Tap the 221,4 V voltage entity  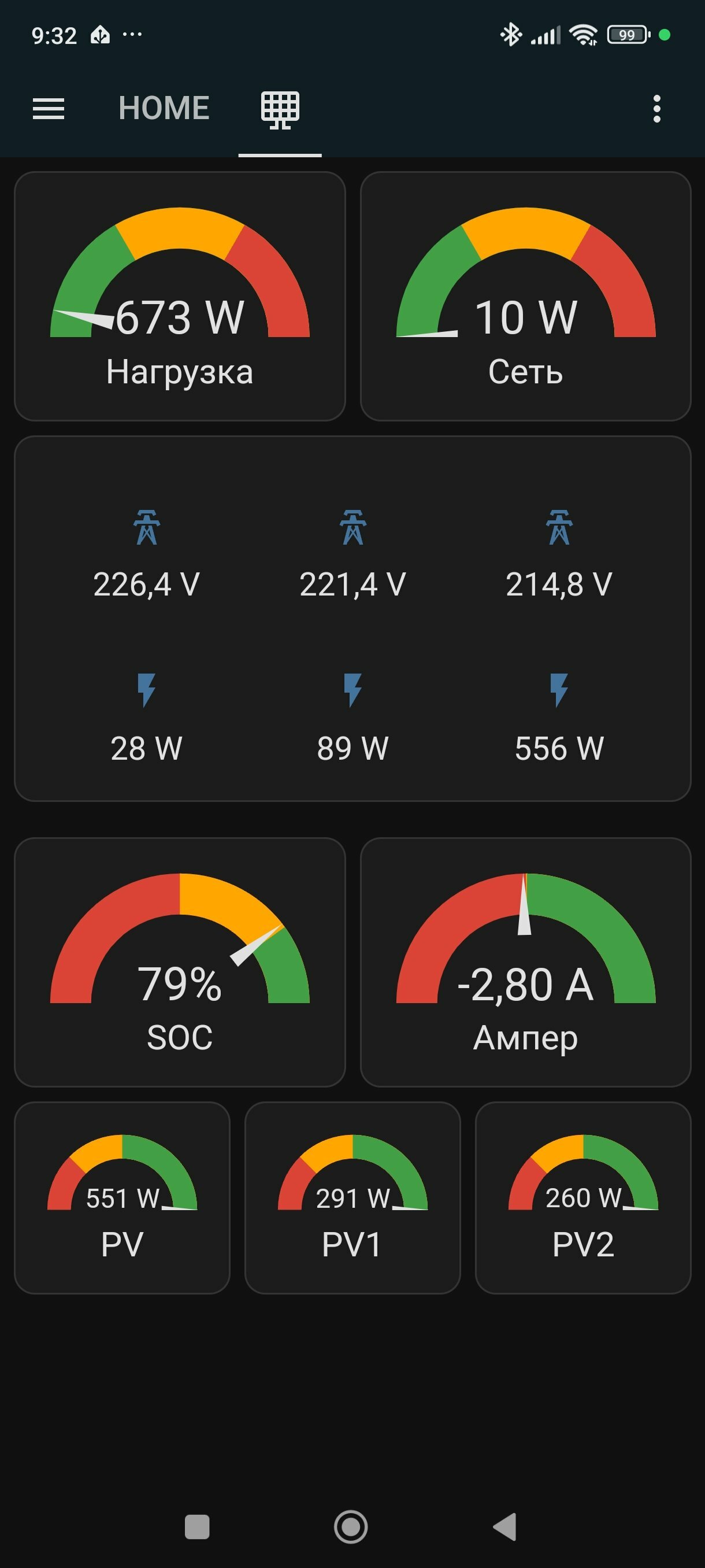[x=353, y=554]
